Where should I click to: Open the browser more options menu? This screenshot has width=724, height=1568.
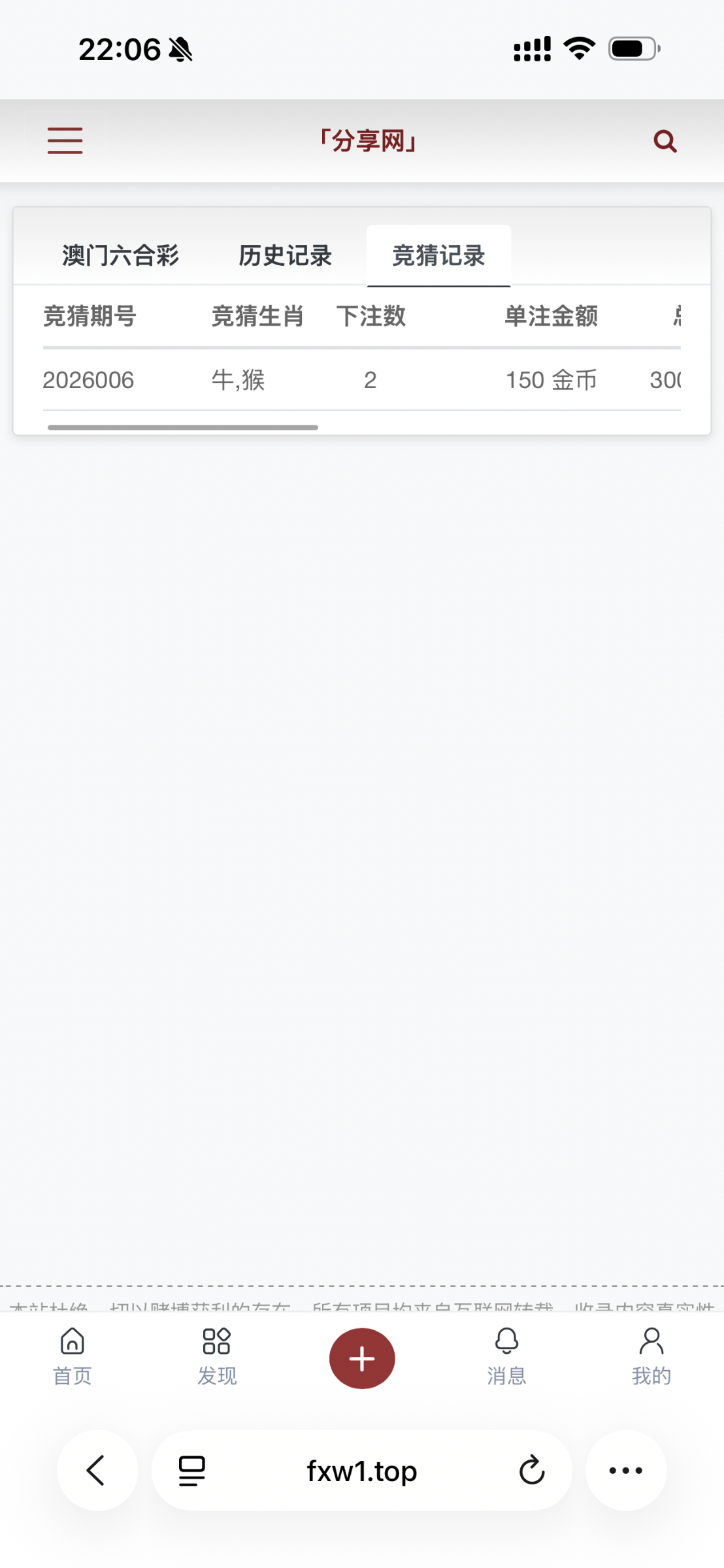626,1471
